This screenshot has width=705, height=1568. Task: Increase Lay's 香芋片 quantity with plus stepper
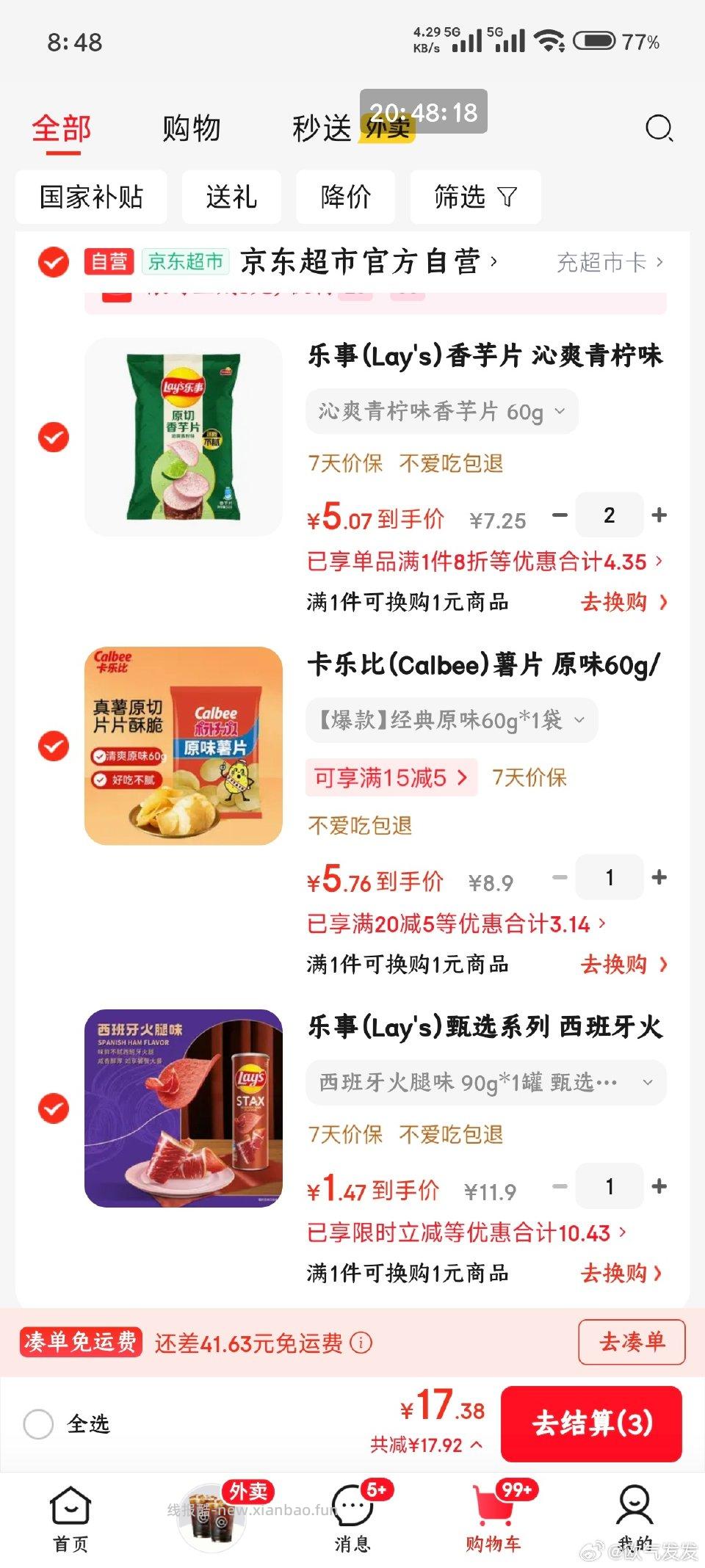[x=659, y=515]
